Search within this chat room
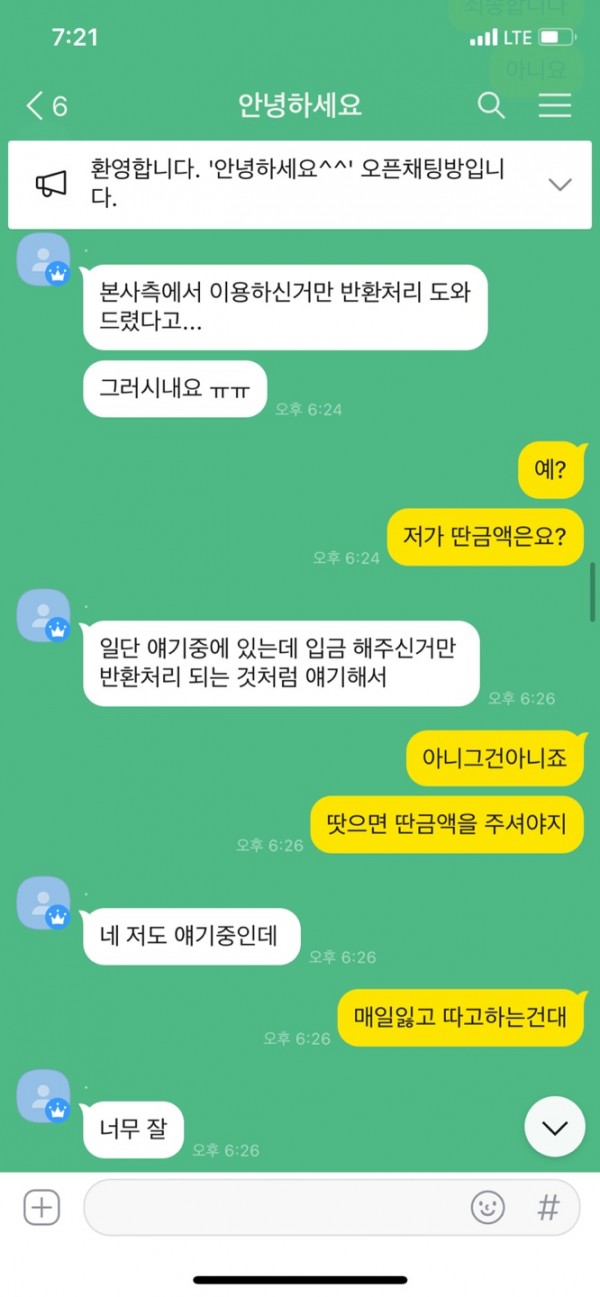 [x=490, y=106]
